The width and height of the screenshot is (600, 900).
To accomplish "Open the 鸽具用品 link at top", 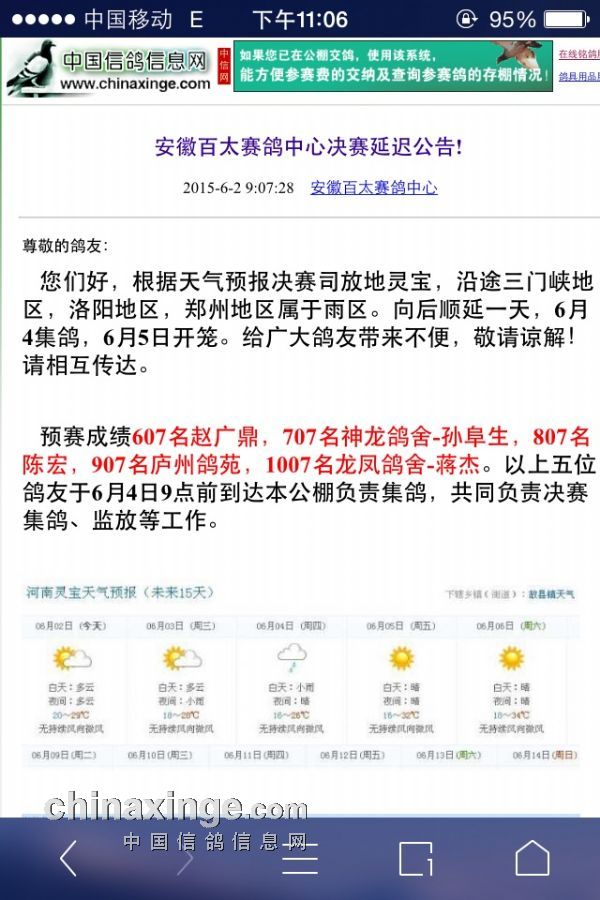I will [578, 76].
